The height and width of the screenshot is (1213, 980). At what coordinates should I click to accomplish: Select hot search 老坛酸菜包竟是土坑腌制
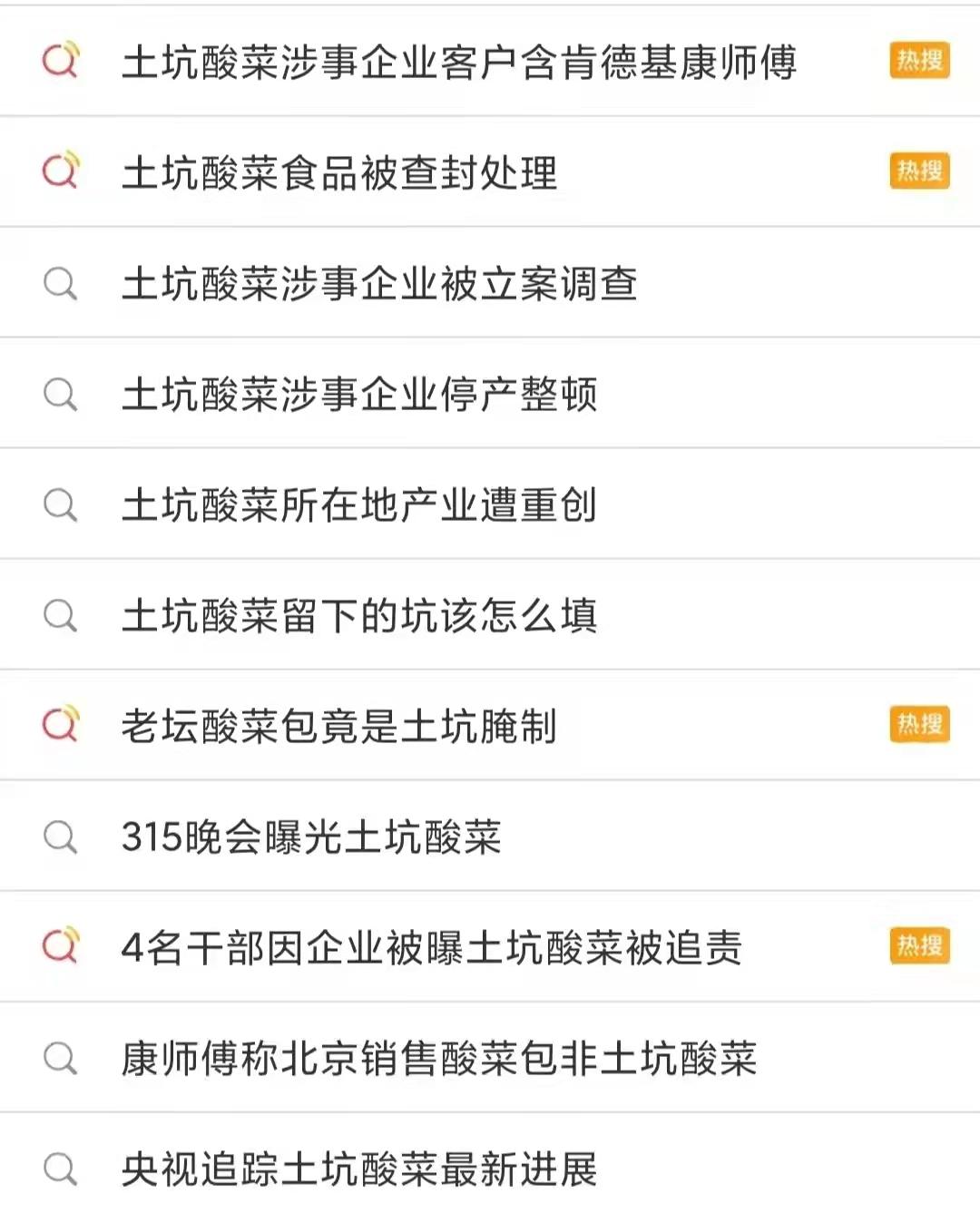[x=339, y=726]
